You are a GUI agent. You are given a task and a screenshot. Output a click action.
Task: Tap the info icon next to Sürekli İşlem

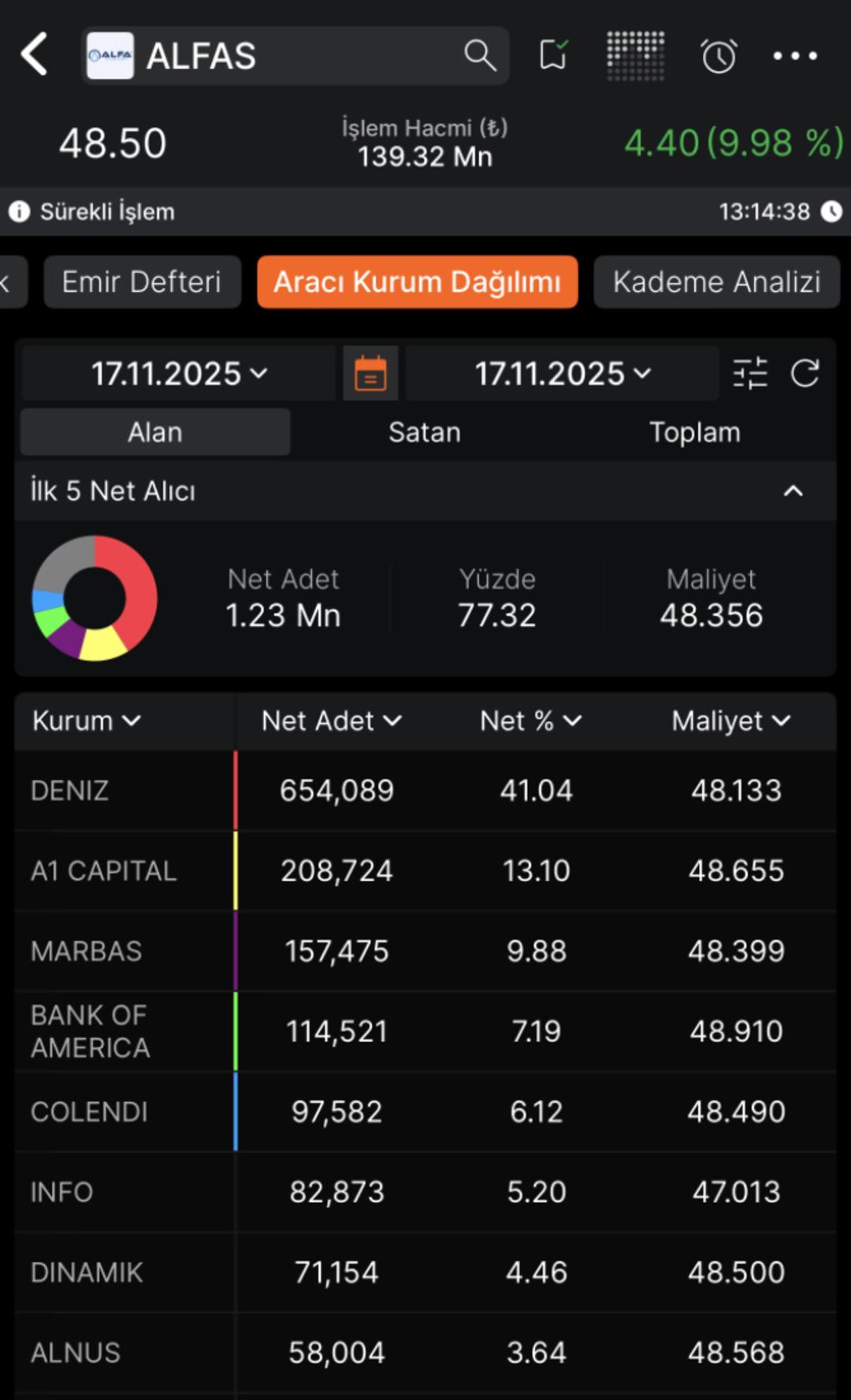click(17, 210)
